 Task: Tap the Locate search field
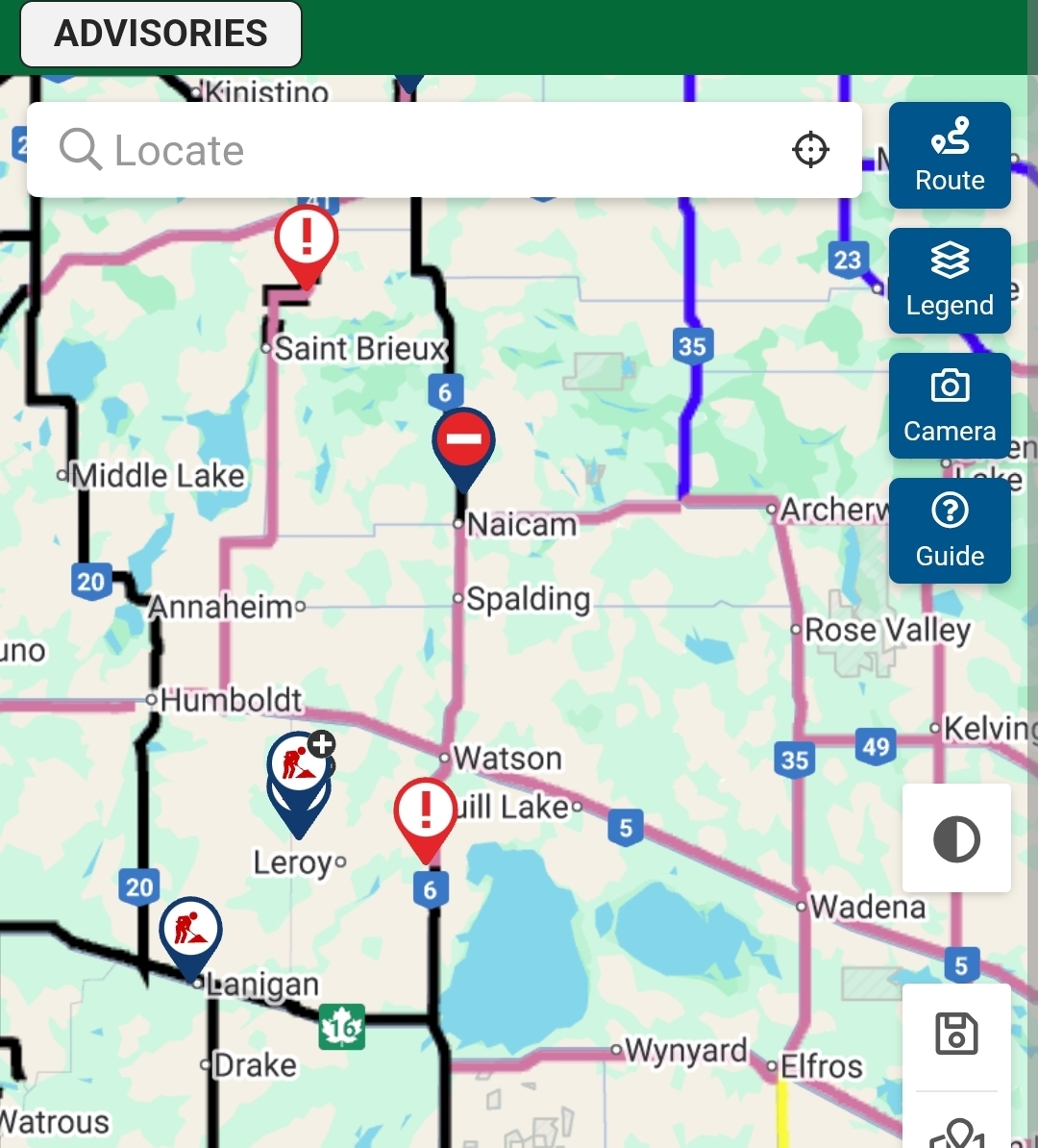[413, 150]
